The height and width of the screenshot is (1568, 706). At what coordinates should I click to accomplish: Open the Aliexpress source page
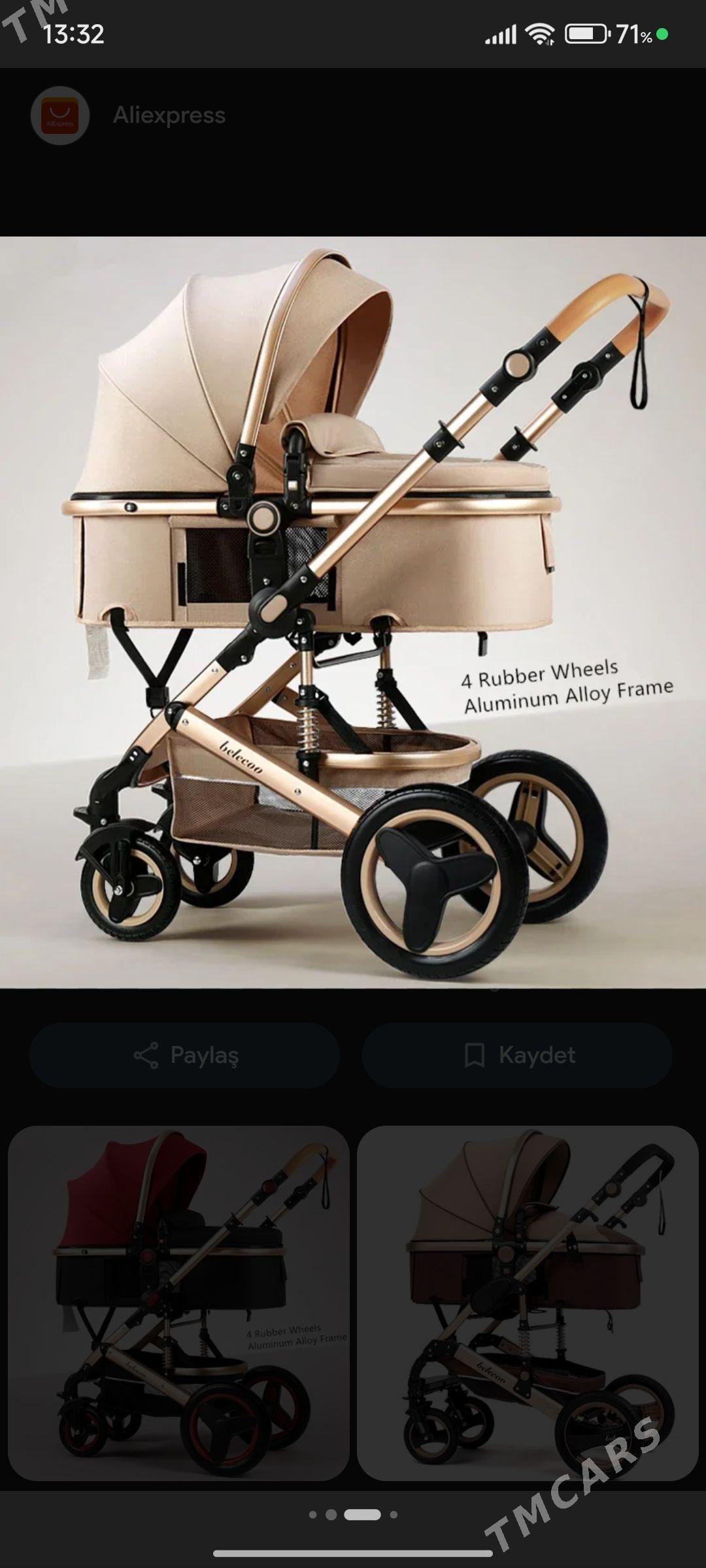point(169,116)
